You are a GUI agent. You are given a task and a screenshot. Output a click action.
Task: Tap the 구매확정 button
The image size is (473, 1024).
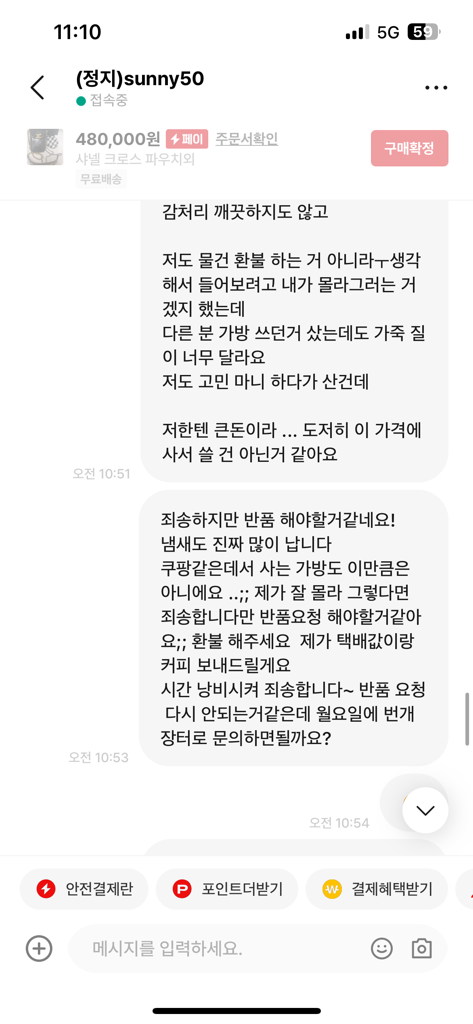[x=410, y=148]
